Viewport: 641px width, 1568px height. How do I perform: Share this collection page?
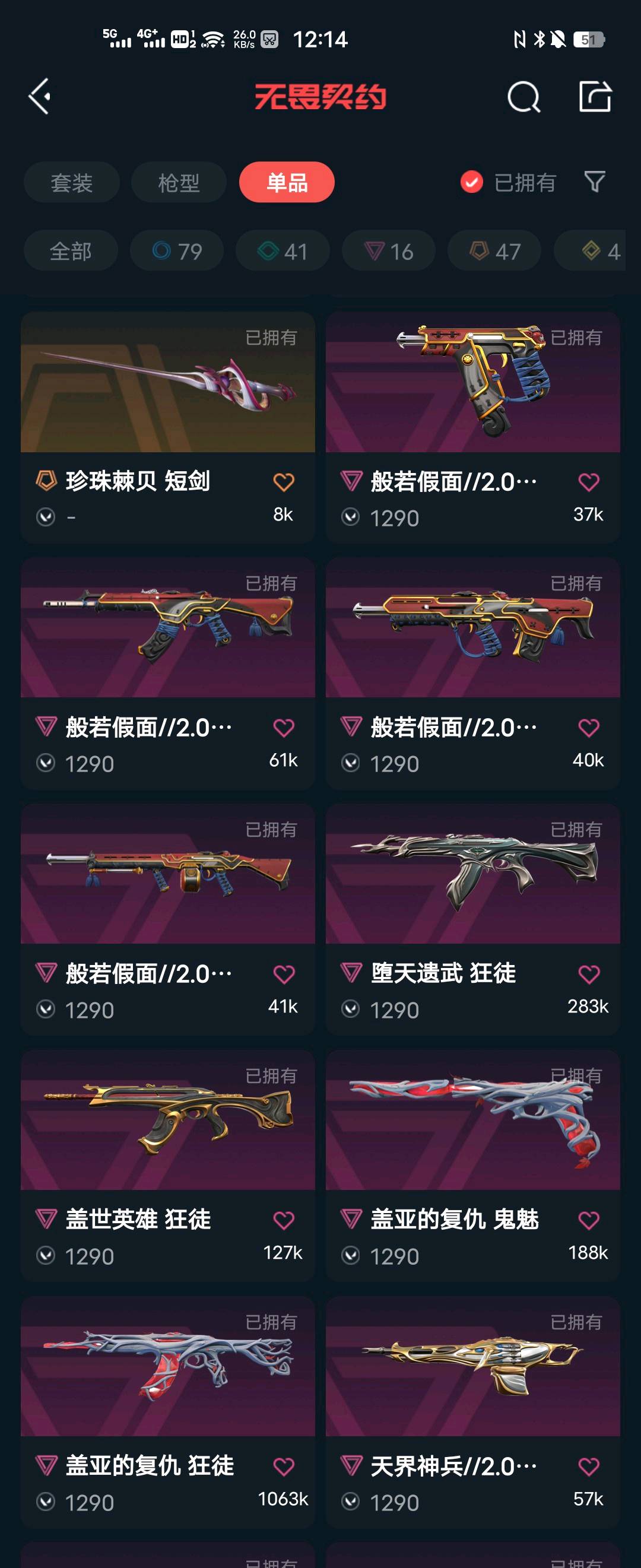click(x=594, y=96)
